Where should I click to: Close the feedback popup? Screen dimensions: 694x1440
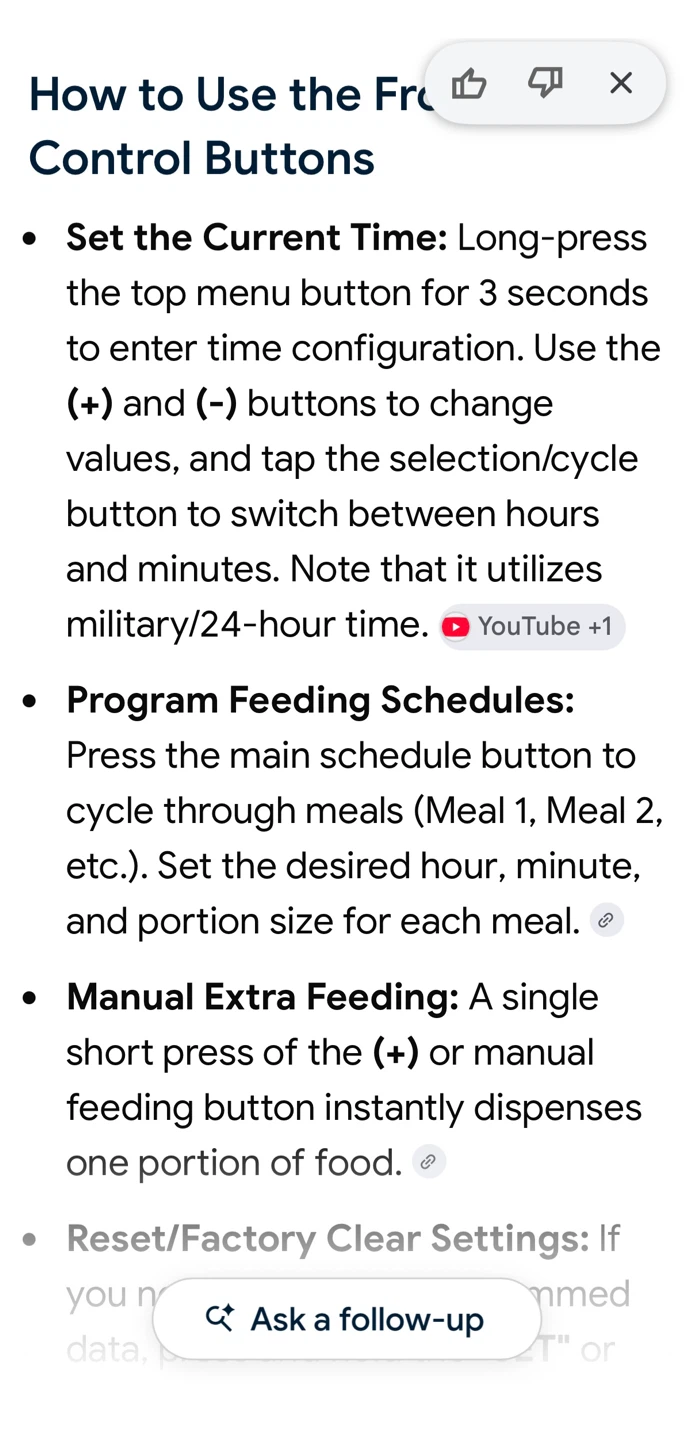point(621,84)
